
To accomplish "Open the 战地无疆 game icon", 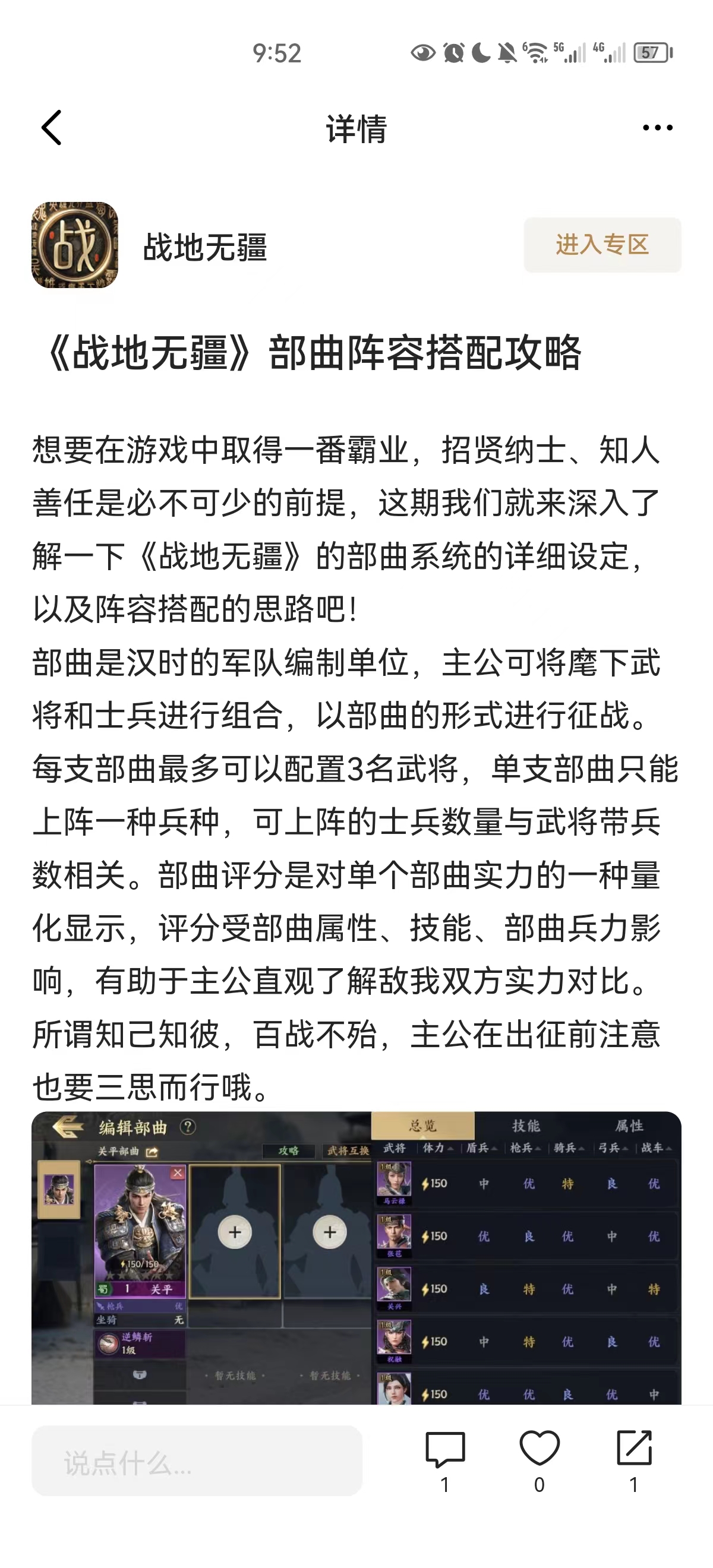I will click(x=74, y=245).
